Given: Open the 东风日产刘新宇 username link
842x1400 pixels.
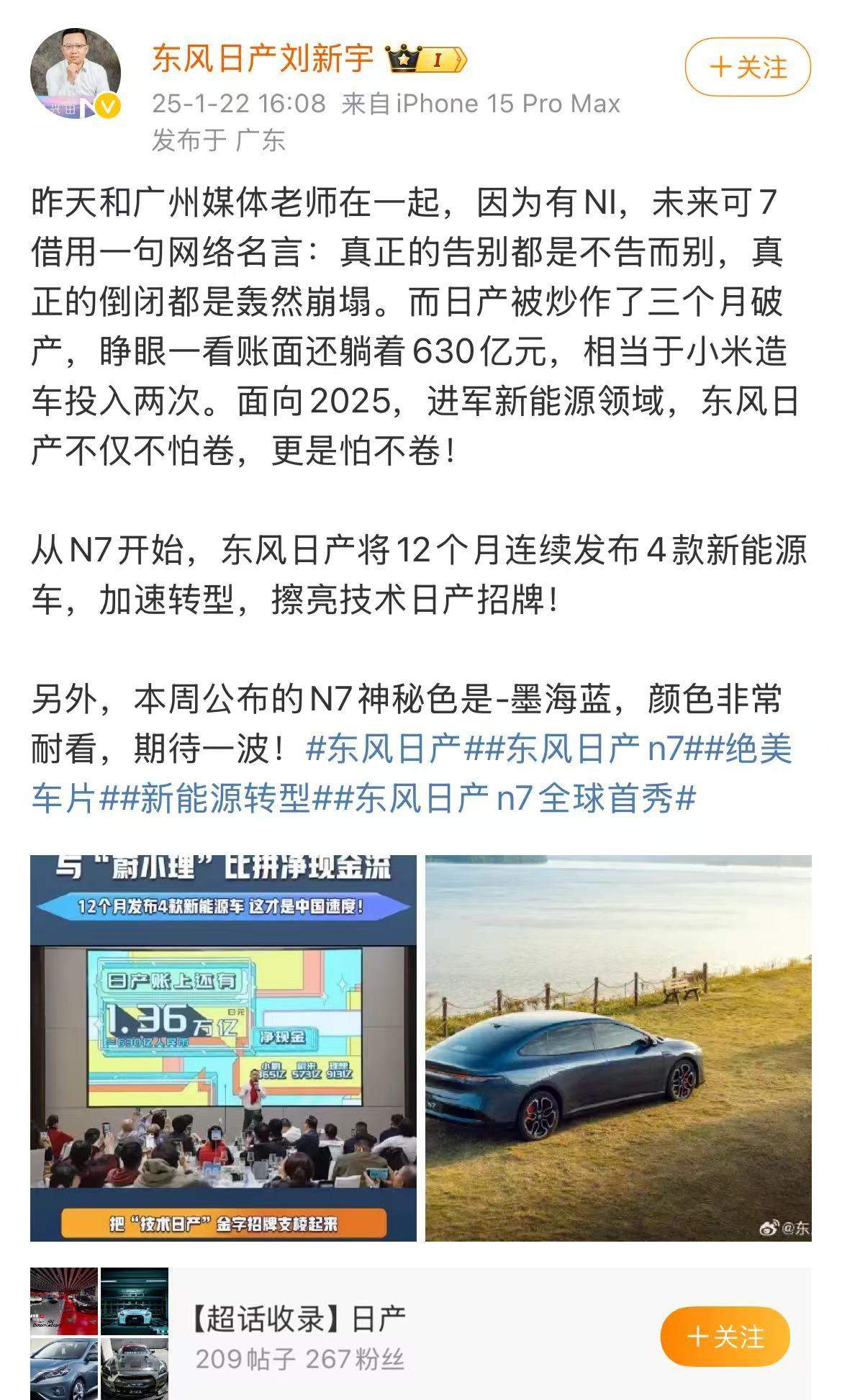Looking at the screenshot, I should pyautogui.click(x=263, y=59).
